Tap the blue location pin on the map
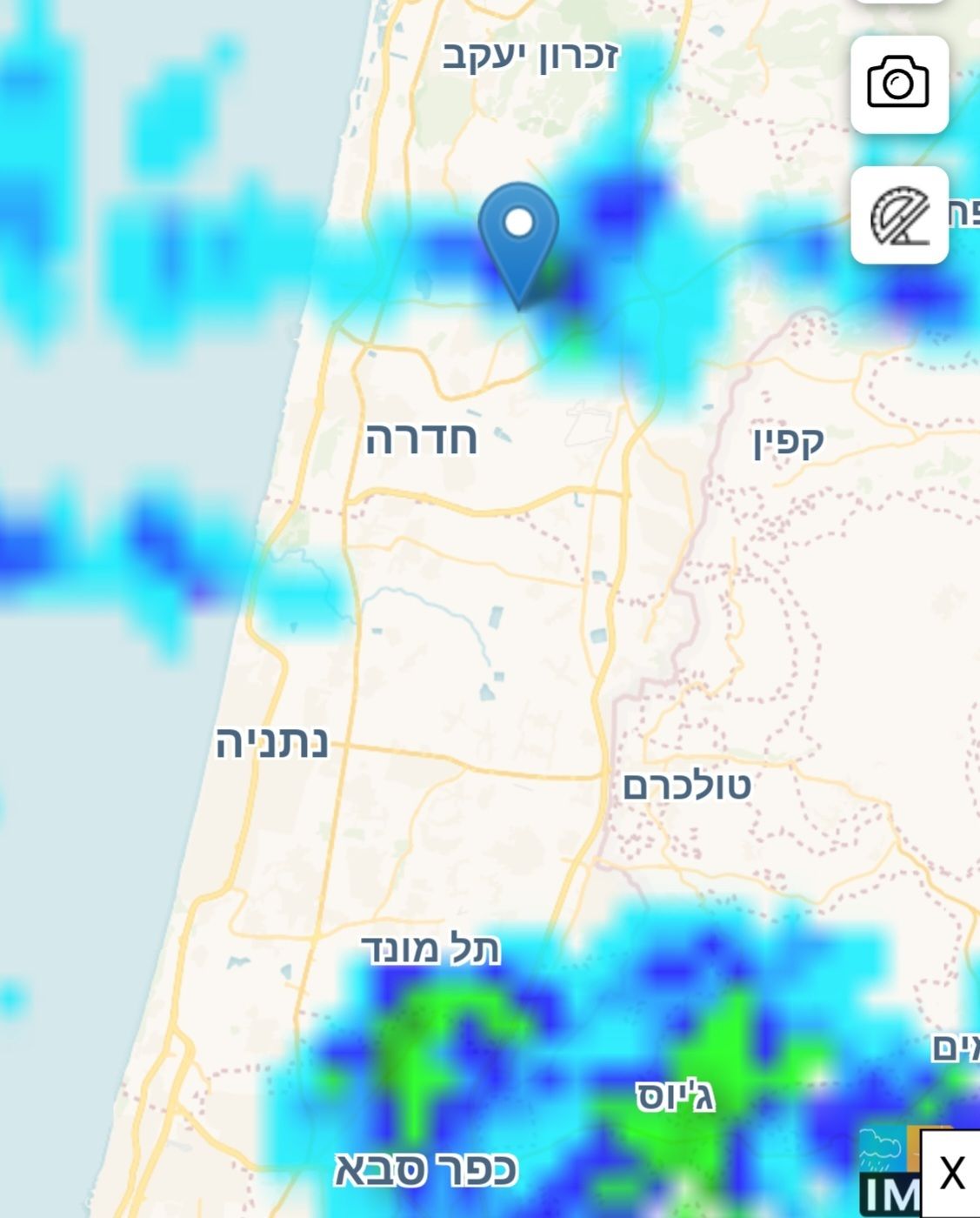980x1218 pixels. [519, 235]
